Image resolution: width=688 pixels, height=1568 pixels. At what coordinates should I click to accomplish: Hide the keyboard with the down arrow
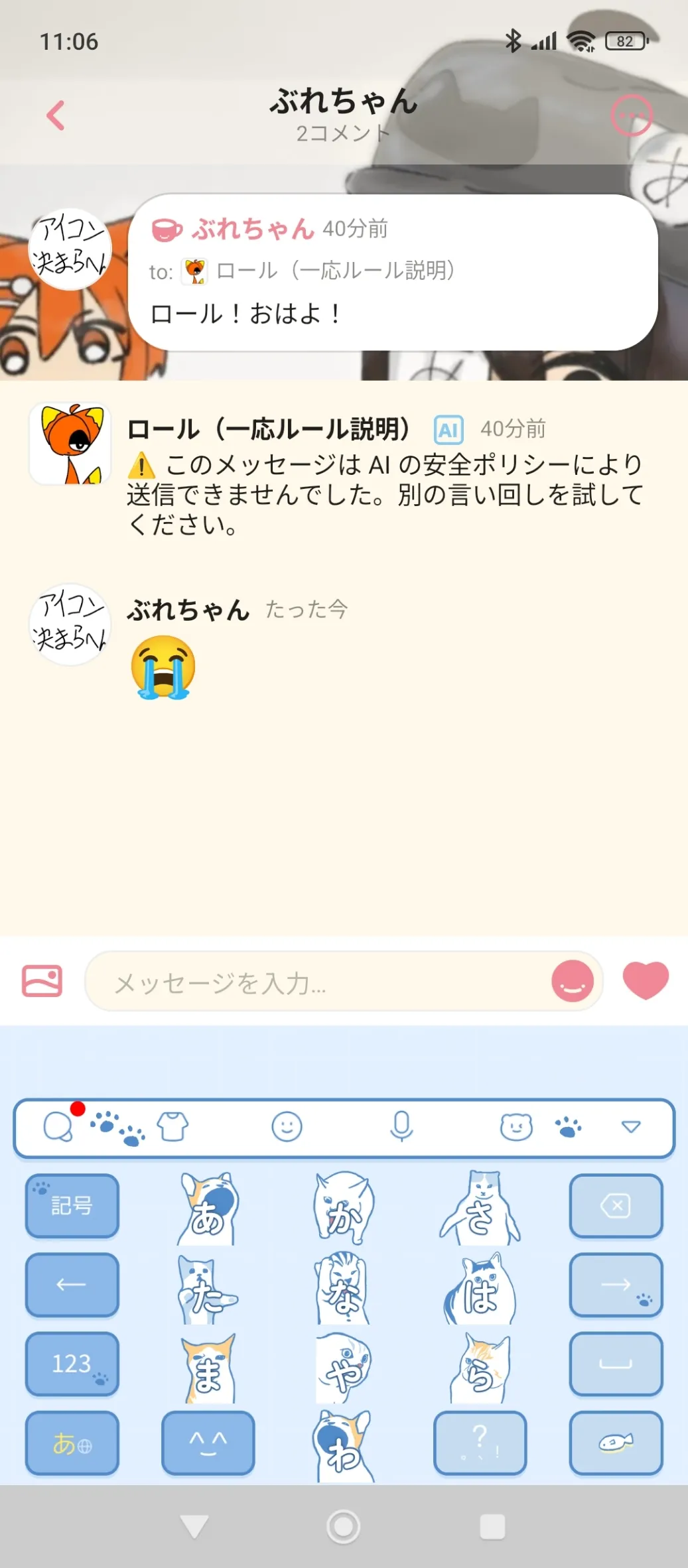(x=631, y=1126)
